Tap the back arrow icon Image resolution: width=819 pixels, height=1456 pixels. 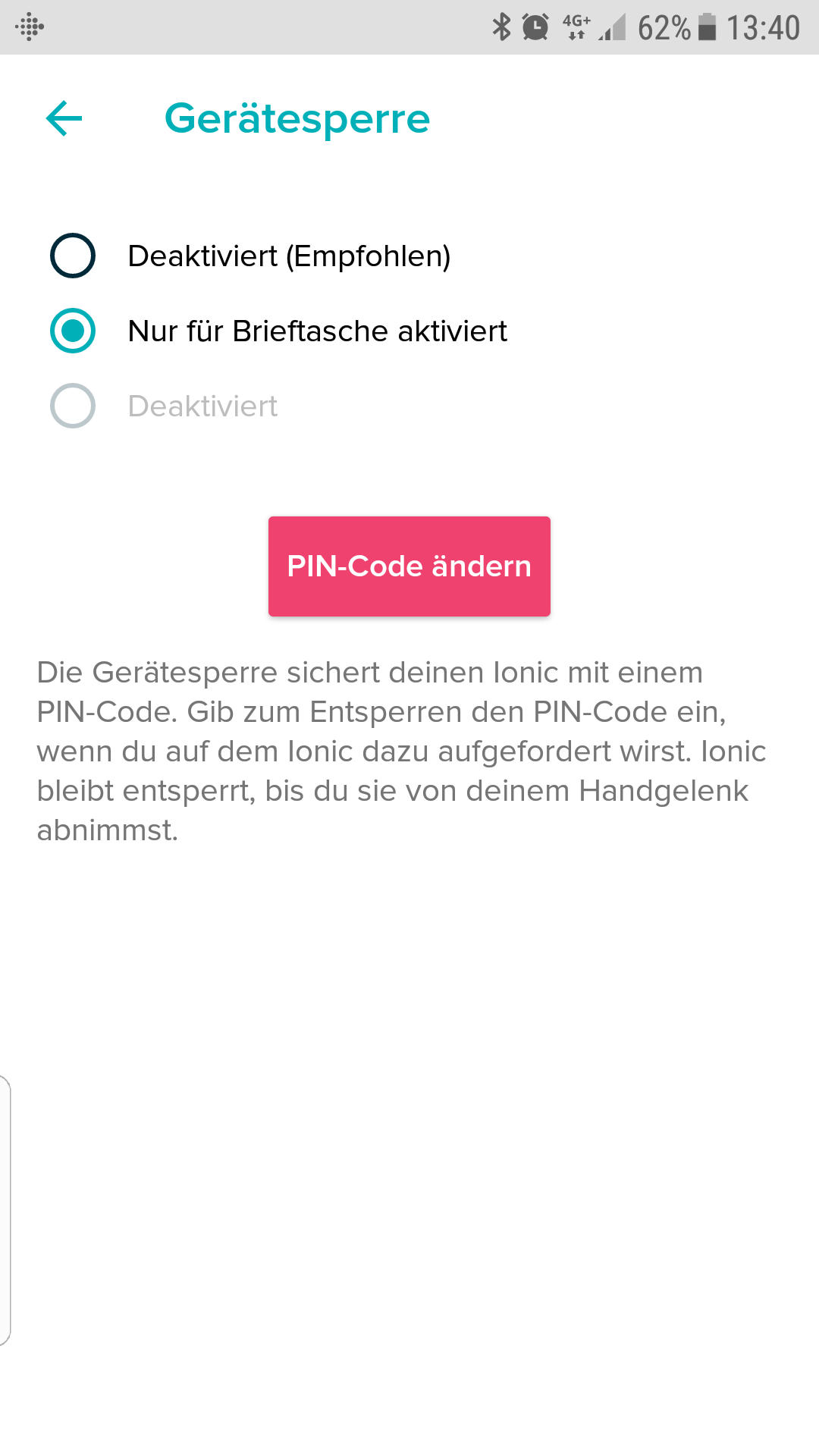pyautogui.click(x=64, y=118)
